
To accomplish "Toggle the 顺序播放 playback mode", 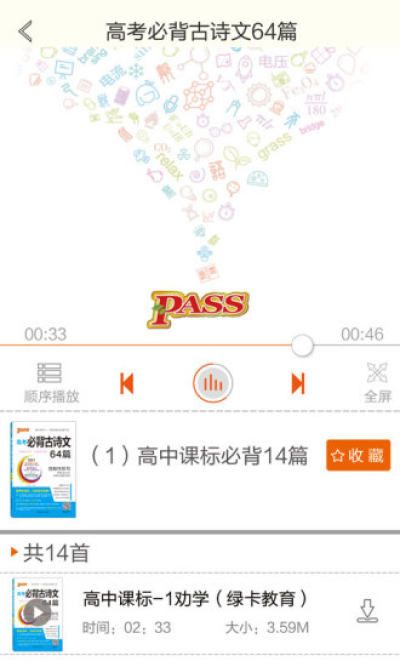I will (x=51, y=382).
